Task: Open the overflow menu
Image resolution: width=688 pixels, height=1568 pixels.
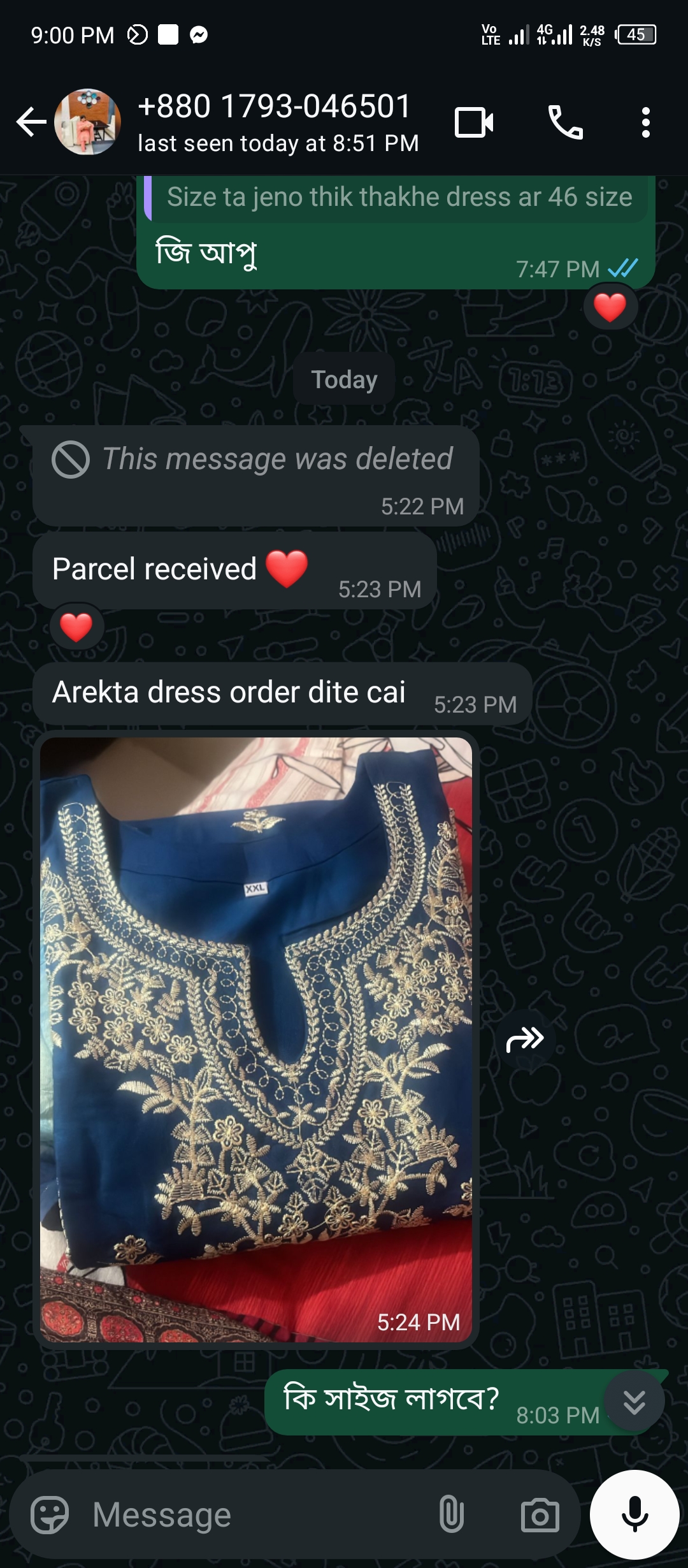Action: [645, 122]
